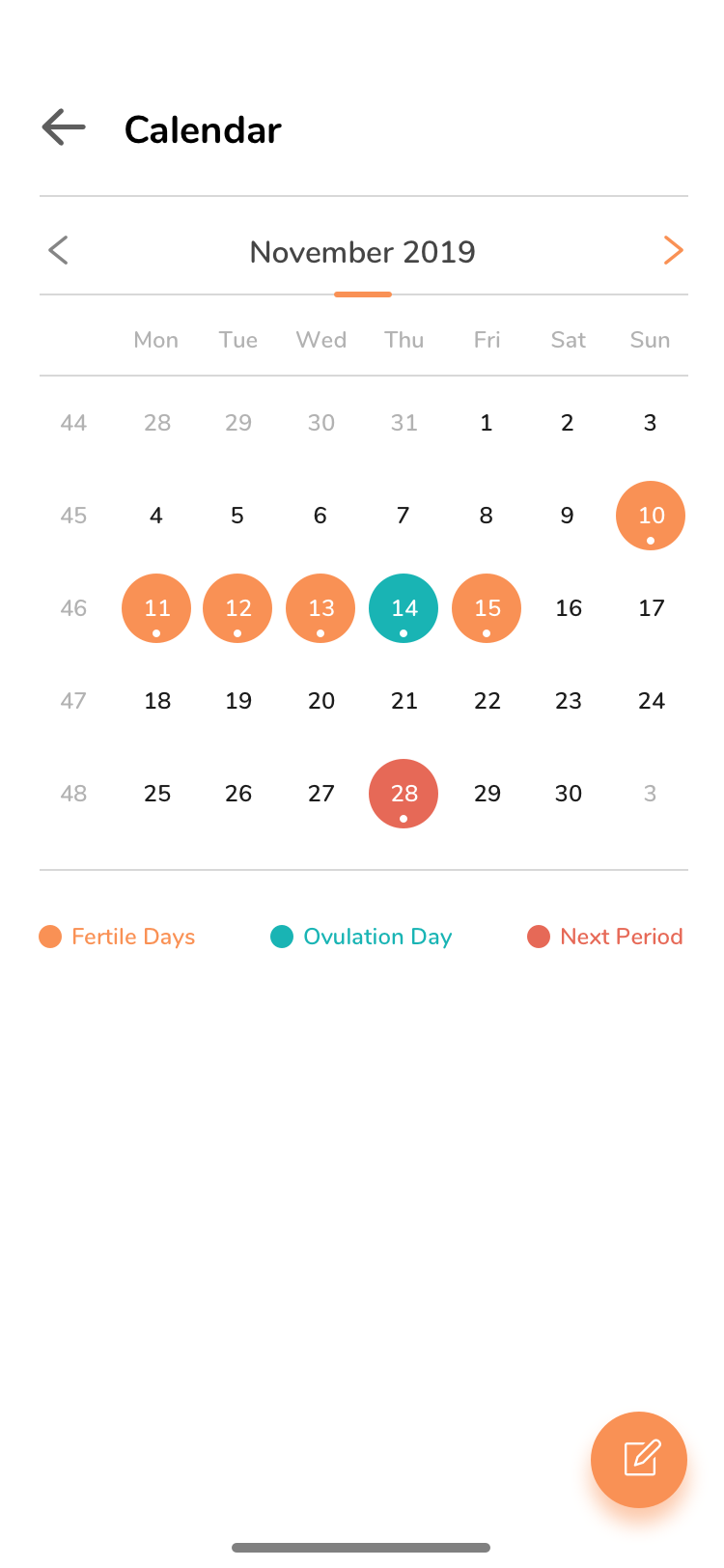Go back from the Calendar screen
The width and height of the screenshot is (724, 1568).
click(64, 127)
